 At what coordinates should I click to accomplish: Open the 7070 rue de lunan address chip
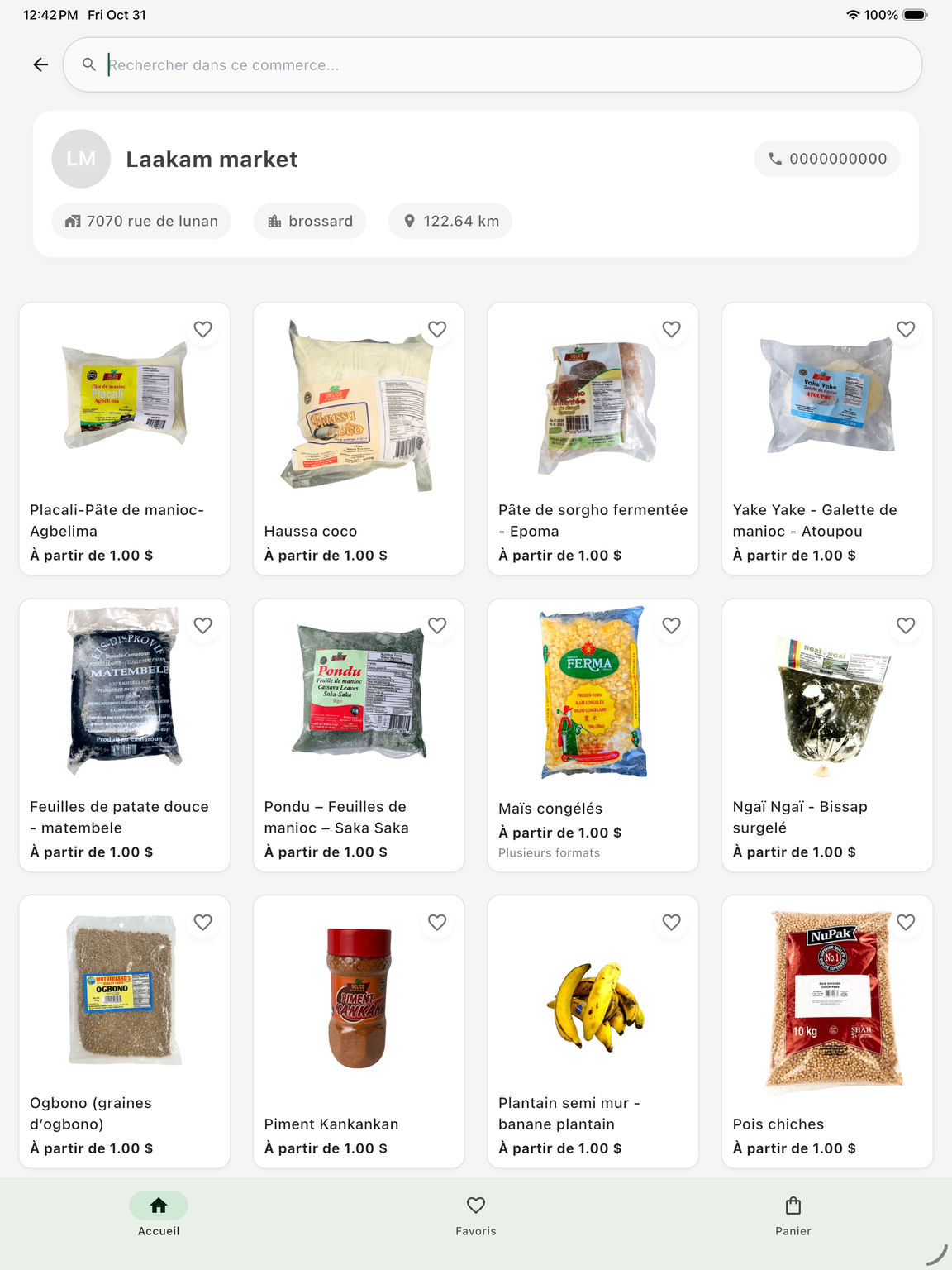(141, 221)
